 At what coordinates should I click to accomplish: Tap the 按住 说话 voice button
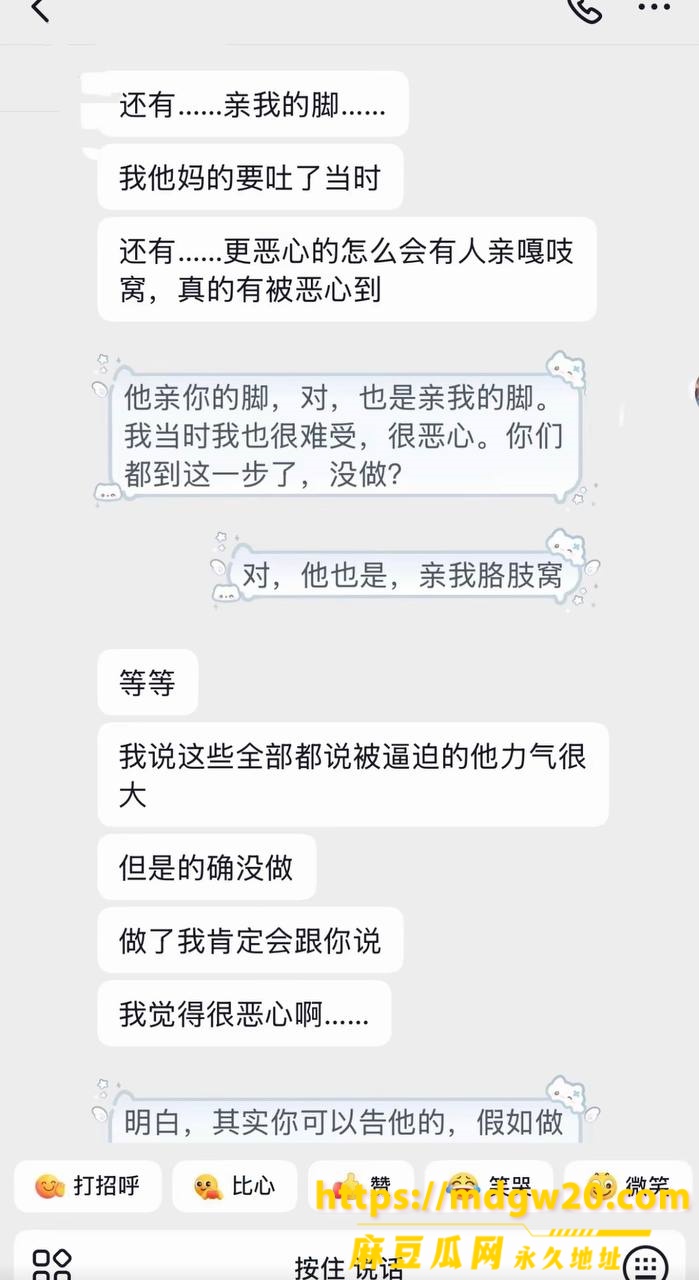(x=349, y=1266)
